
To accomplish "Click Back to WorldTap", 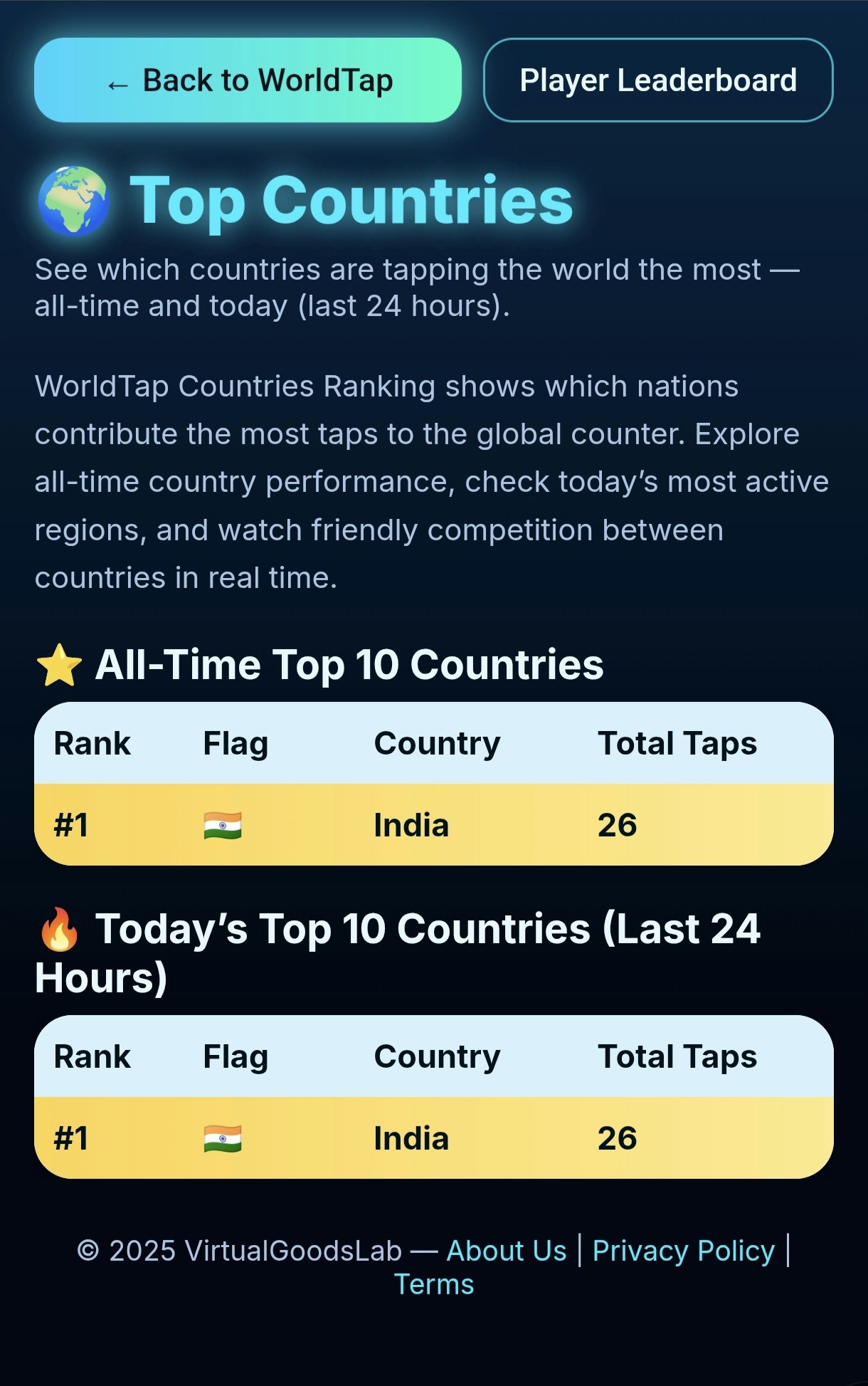I will [x=248, y=80].
